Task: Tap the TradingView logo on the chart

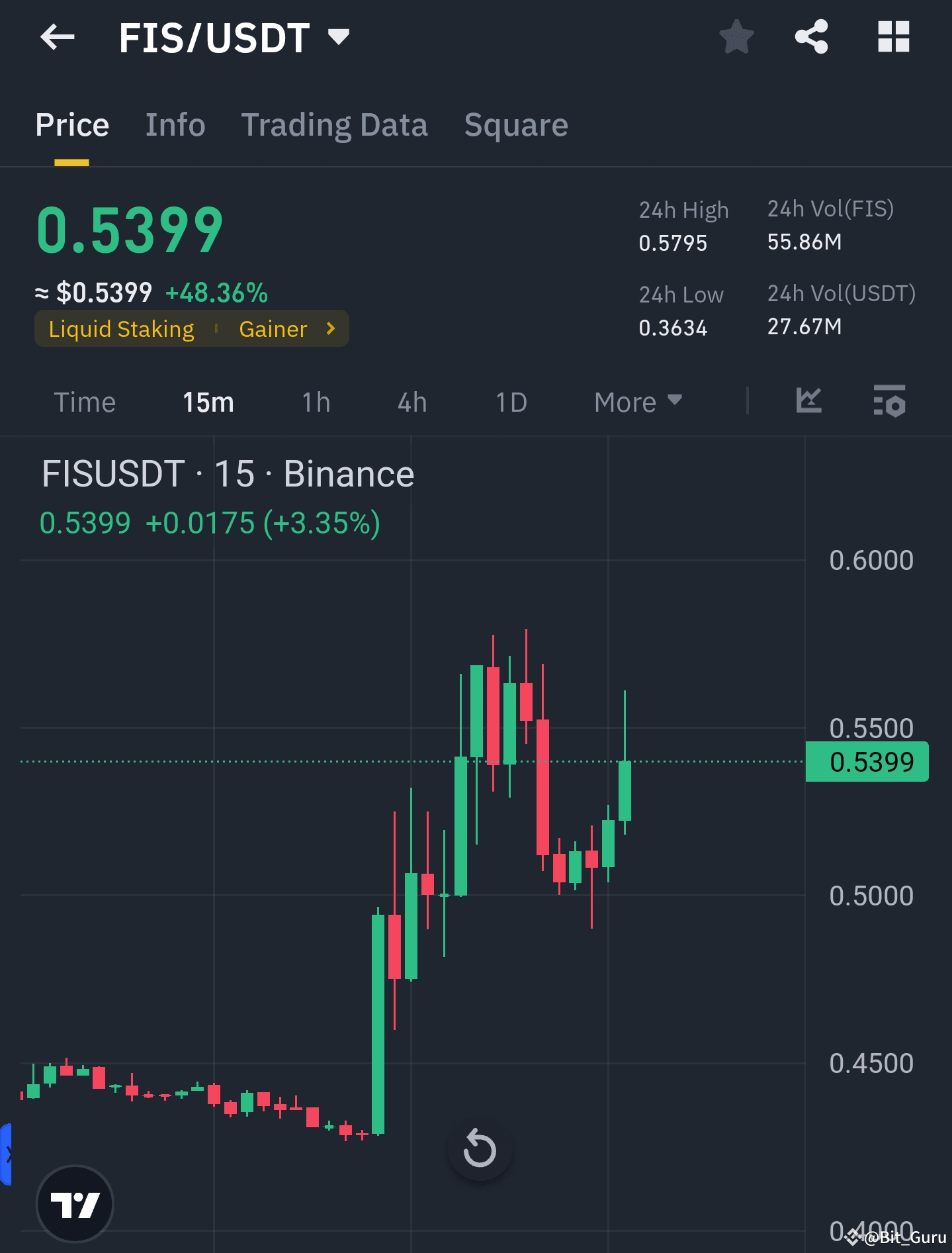Action: [x=75, y=1204]
